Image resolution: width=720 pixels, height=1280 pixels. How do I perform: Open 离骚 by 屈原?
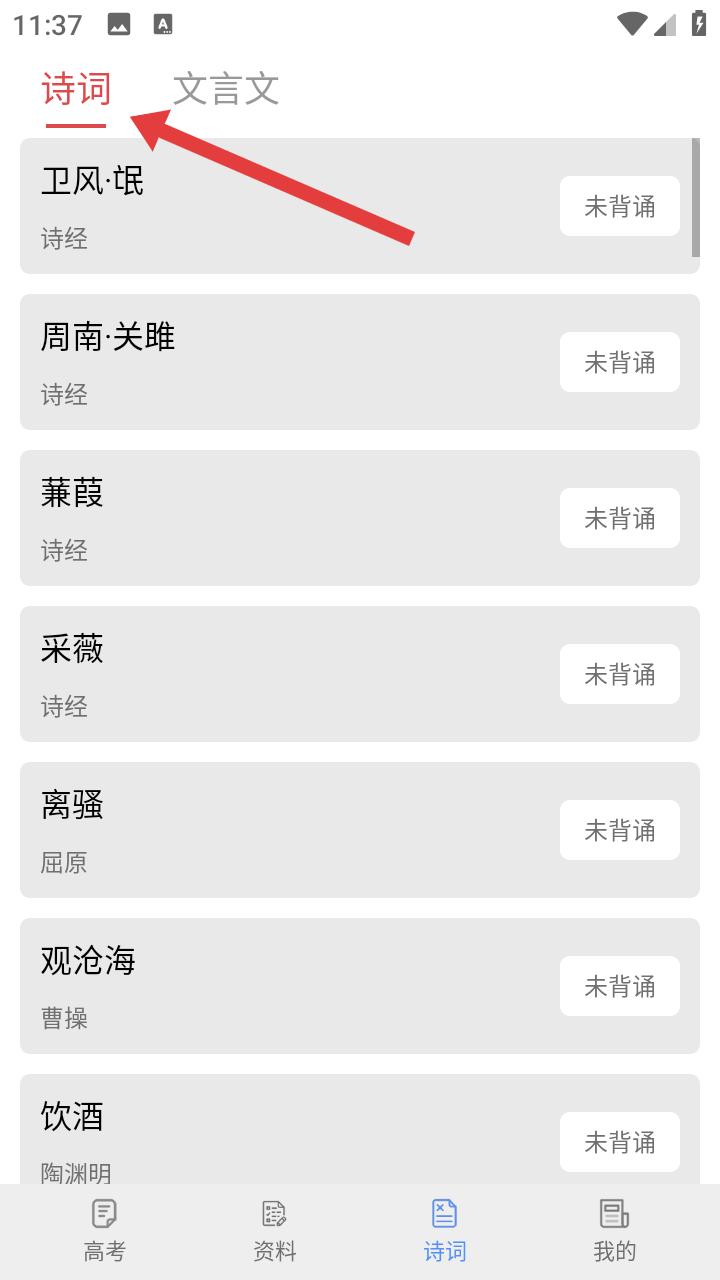(x=360, y=830)
